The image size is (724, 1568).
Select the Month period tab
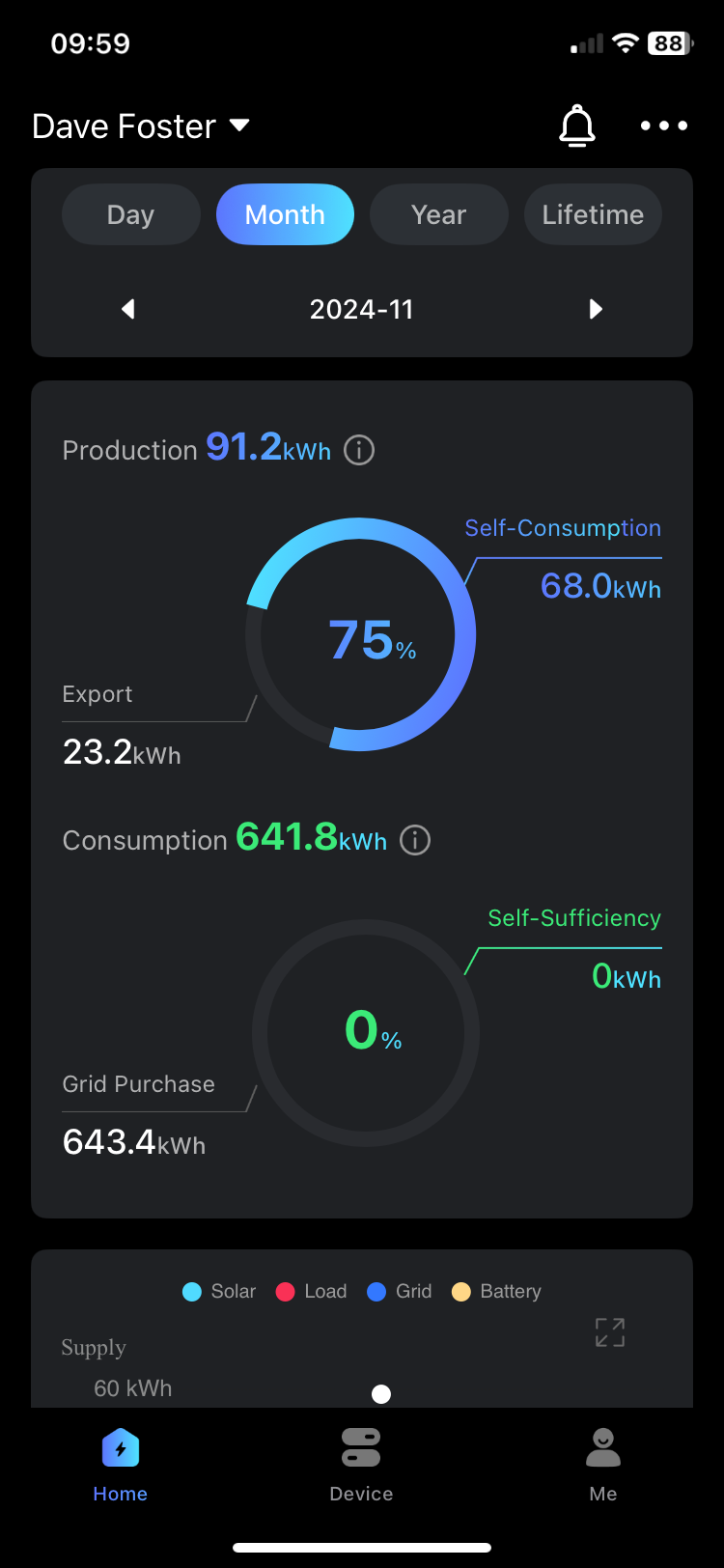tap(285, 214)
